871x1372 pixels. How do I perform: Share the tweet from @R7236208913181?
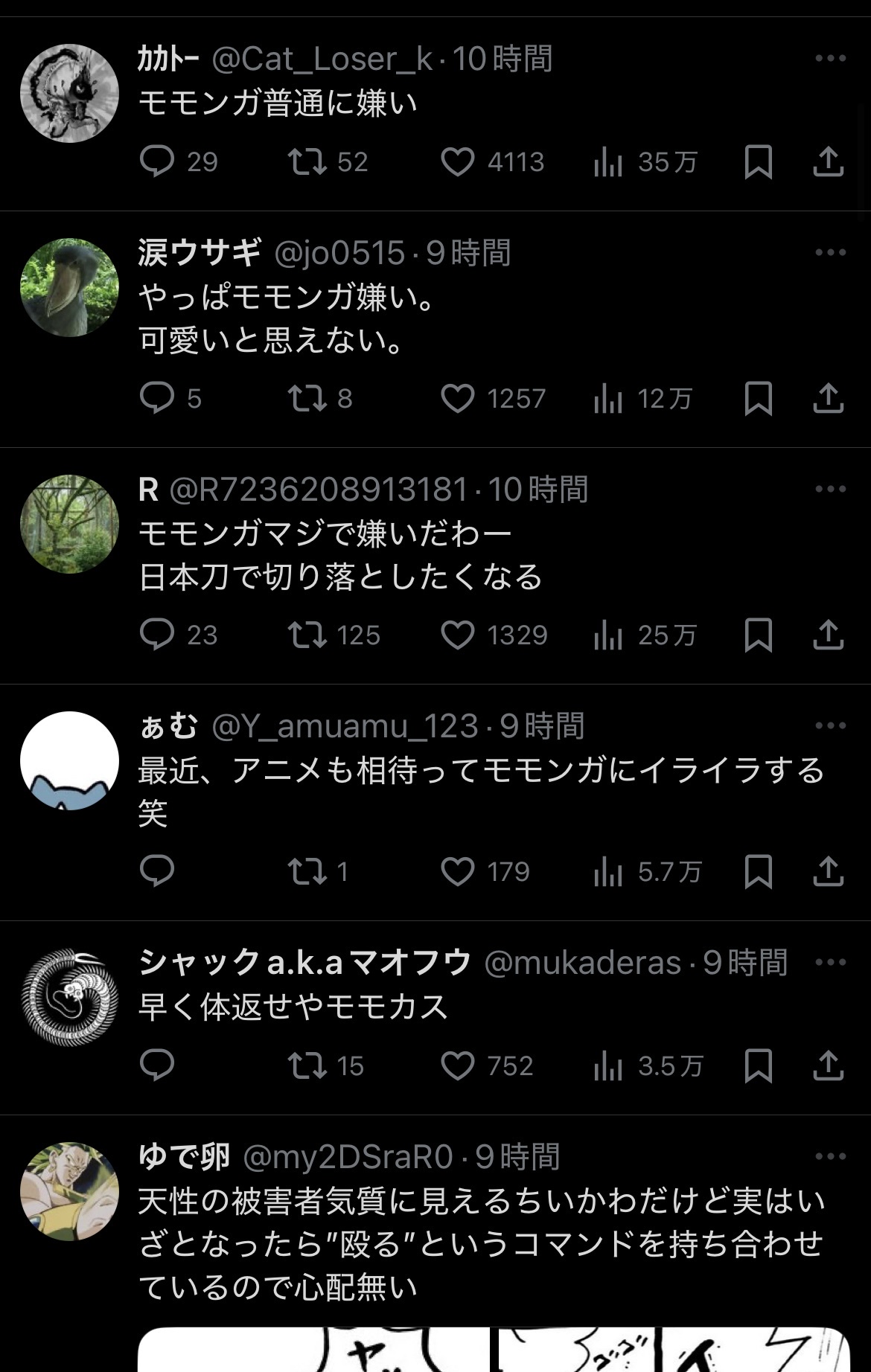[828, 635]
